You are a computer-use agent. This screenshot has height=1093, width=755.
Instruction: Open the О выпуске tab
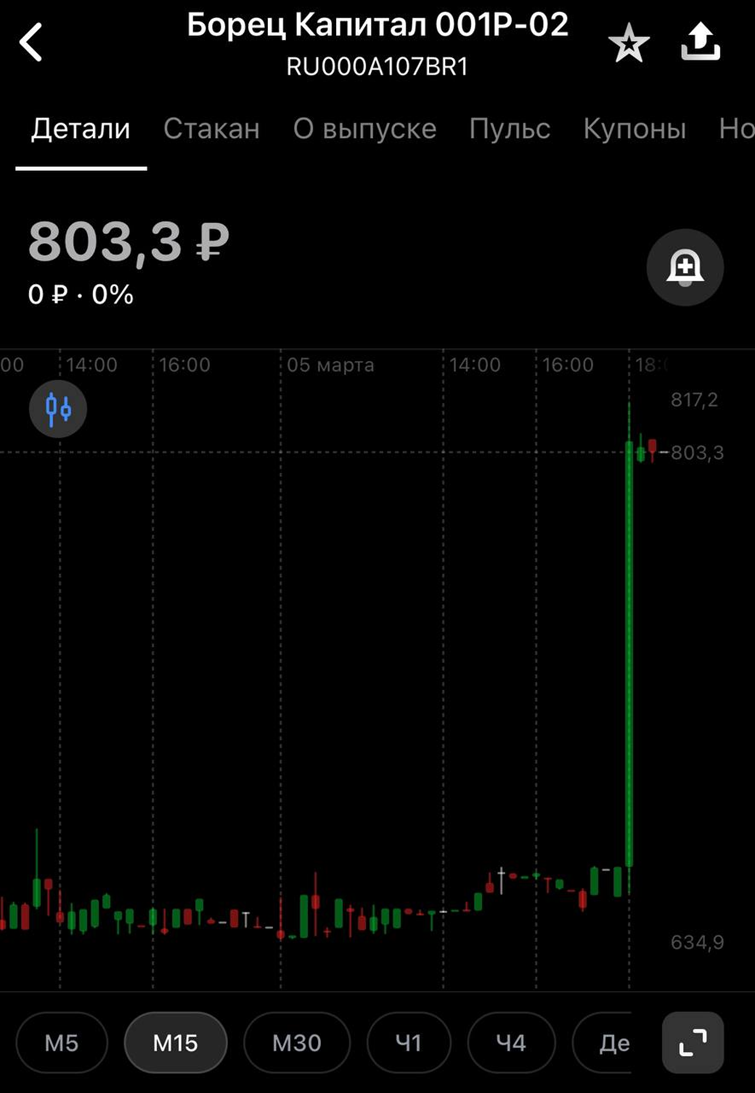364,129
